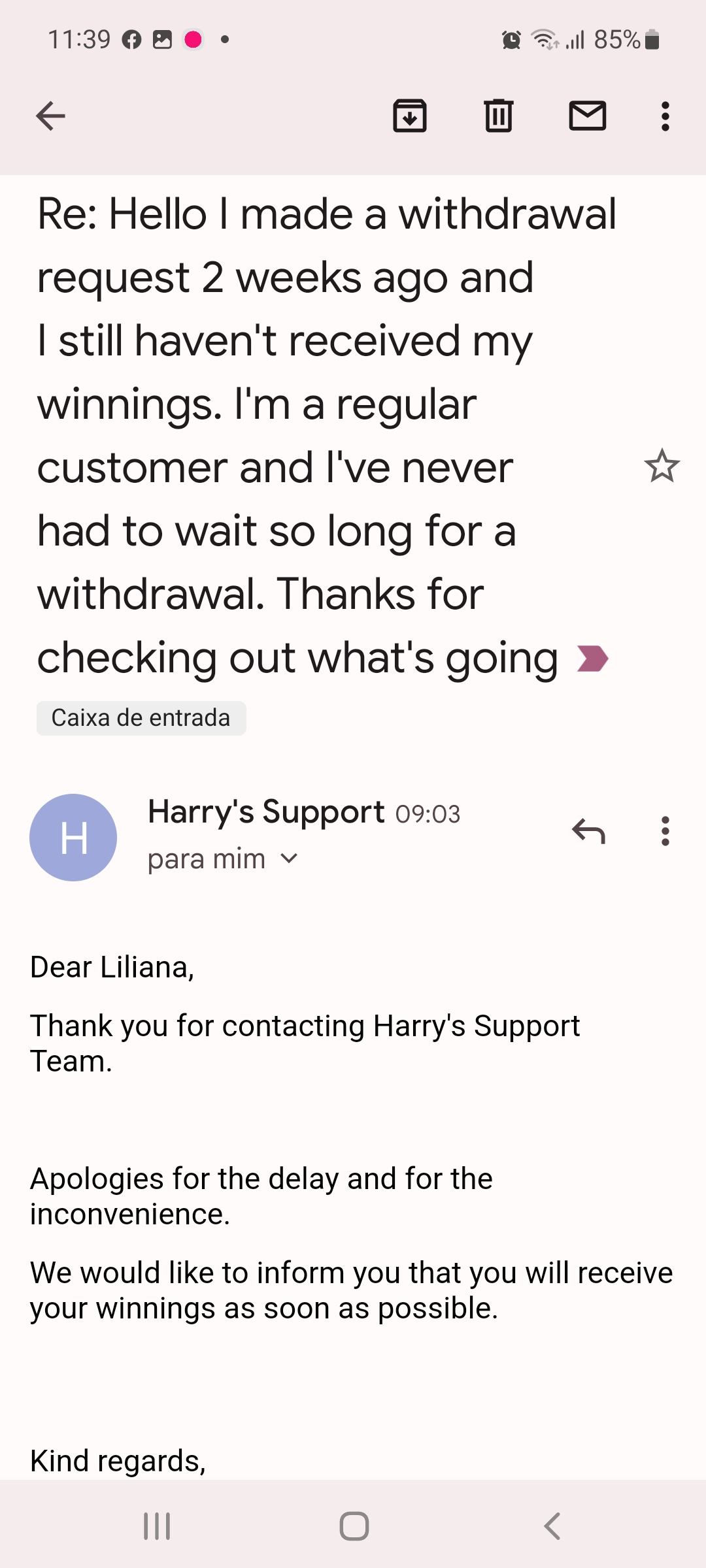
Task: Star this conversation
Action: tap(662, 466)
